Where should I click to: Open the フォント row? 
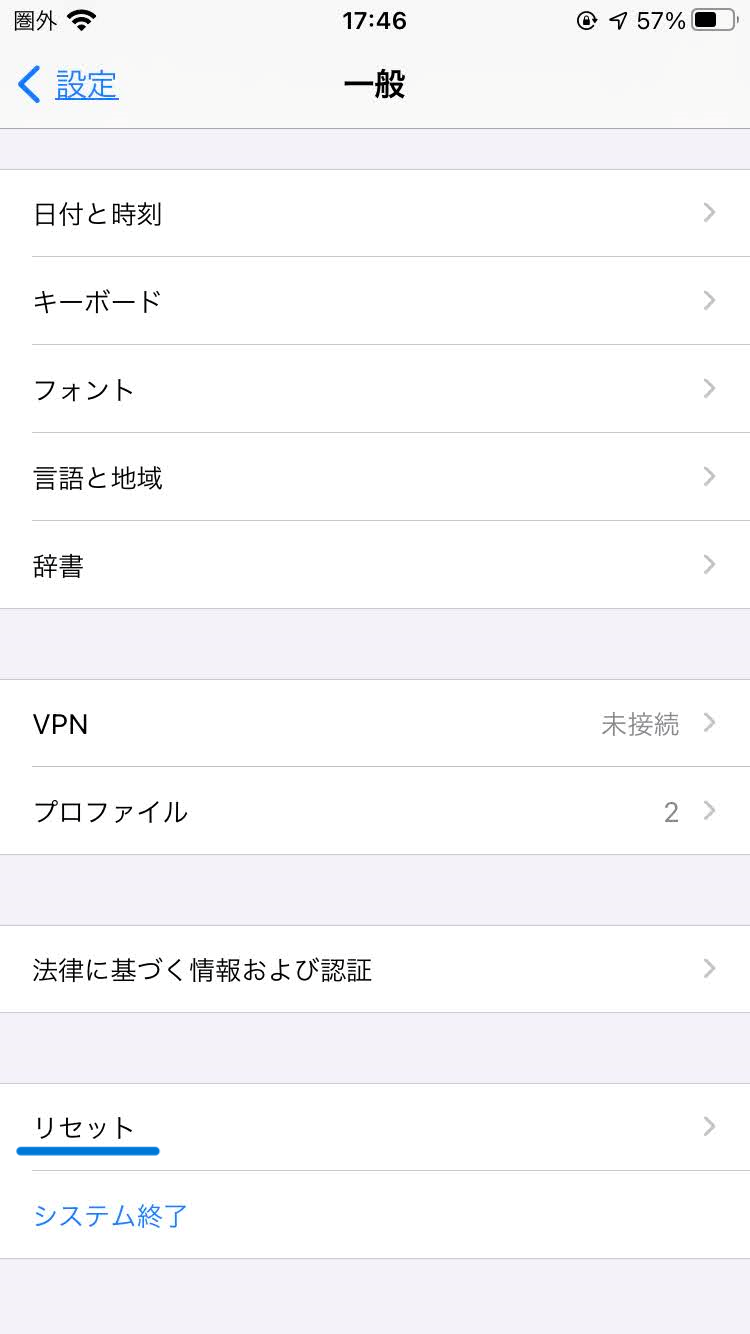pos(375,389)
